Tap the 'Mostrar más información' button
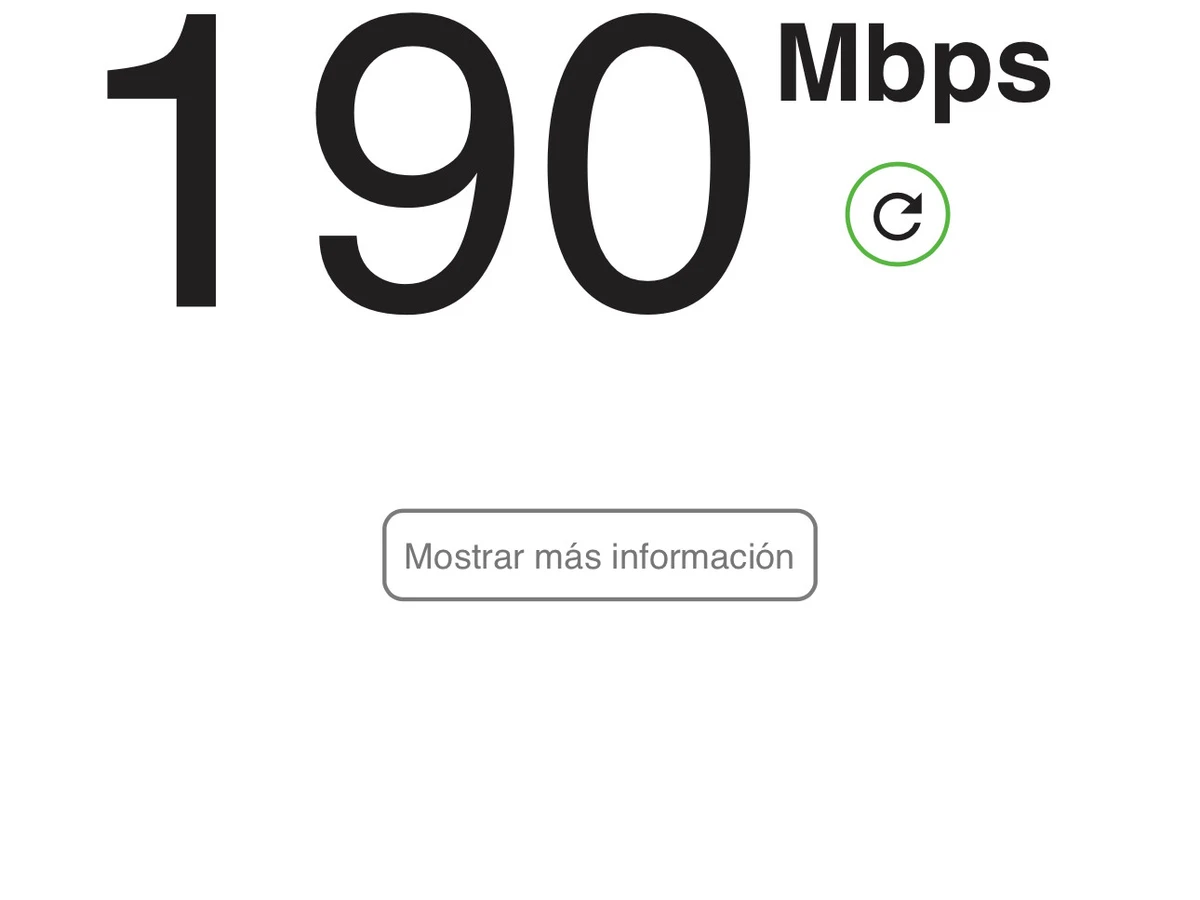Screen dimensions: 1200x900 [599, 556]
